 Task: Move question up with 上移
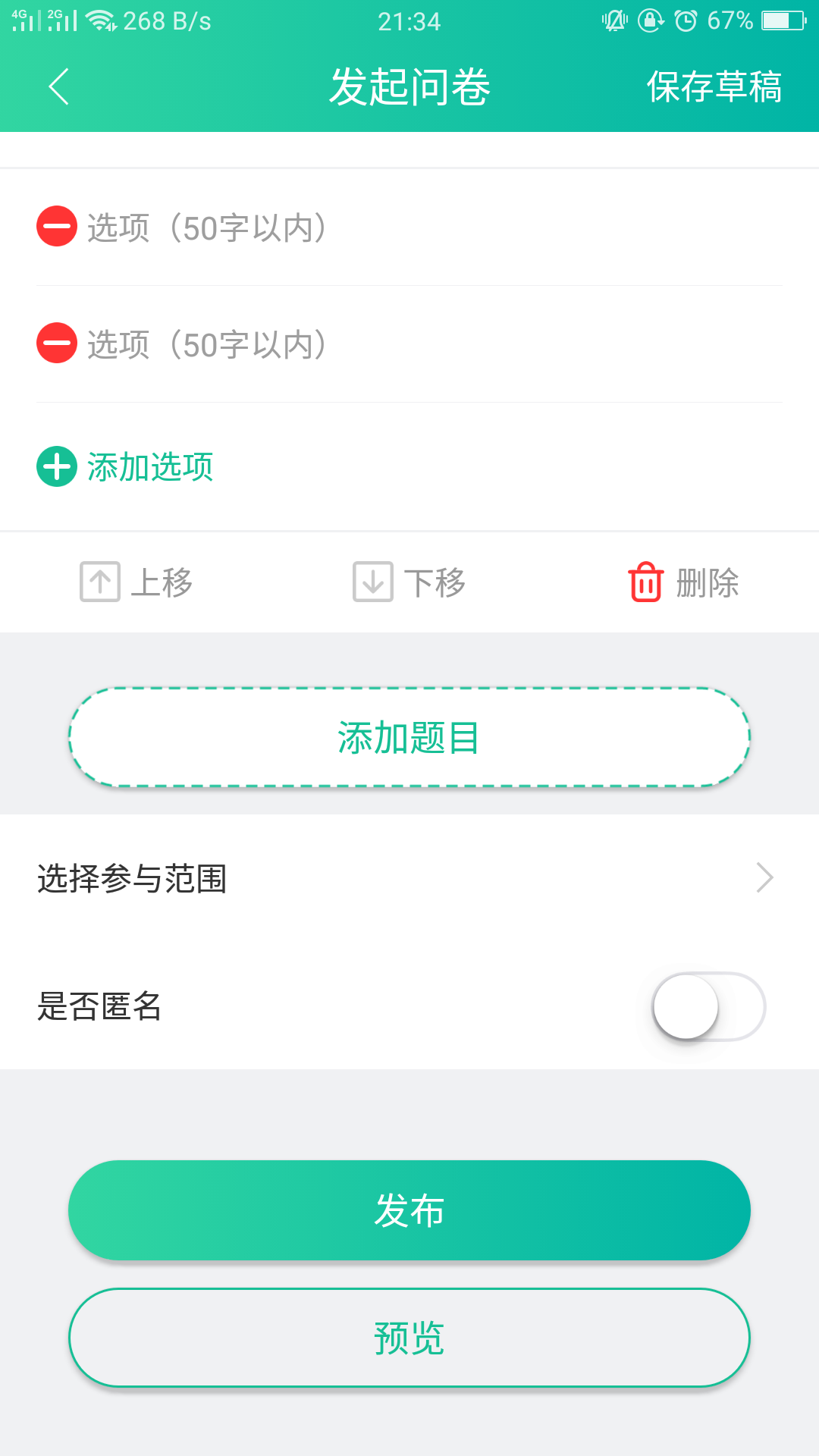click(136, 582)
